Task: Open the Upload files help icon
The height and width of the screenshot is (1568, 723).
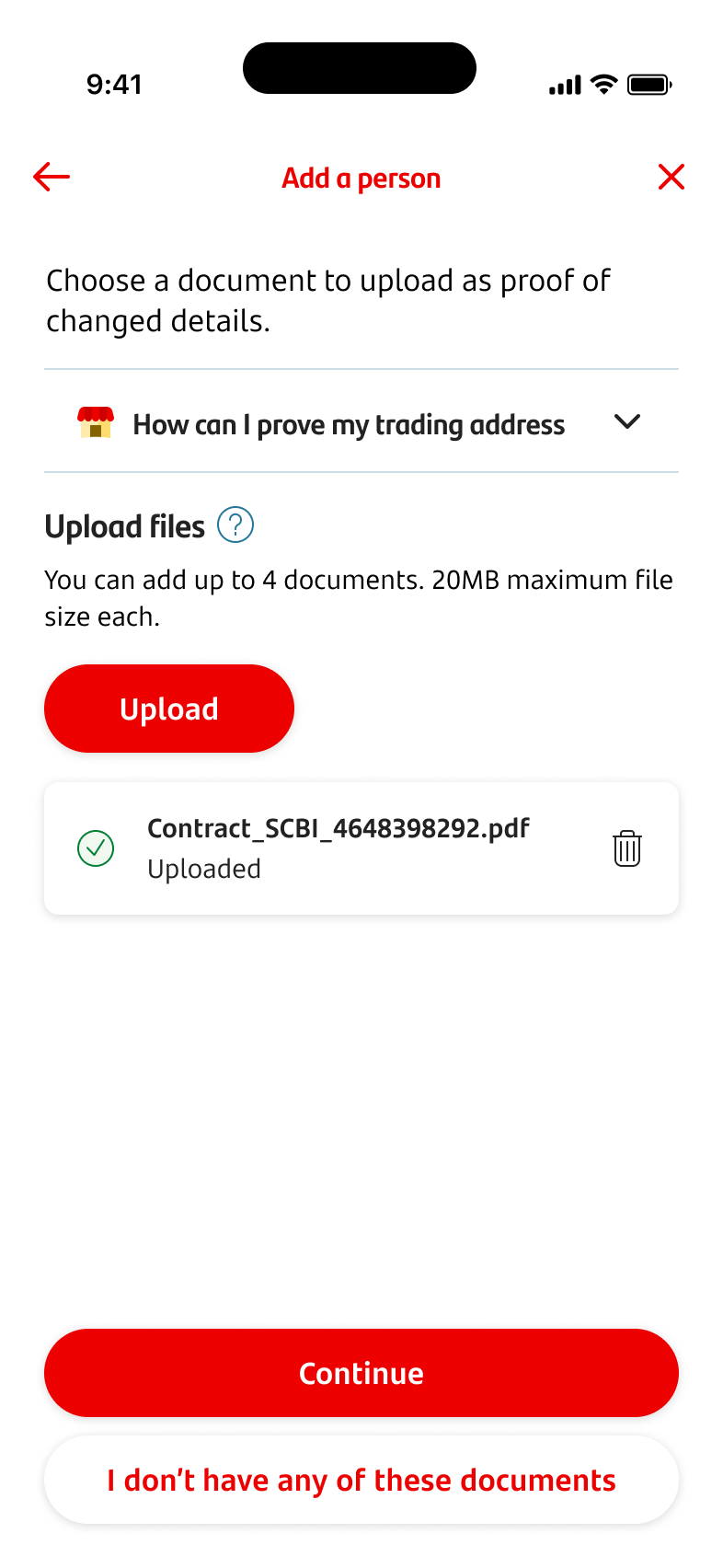Action: click(x=235, y=525)
